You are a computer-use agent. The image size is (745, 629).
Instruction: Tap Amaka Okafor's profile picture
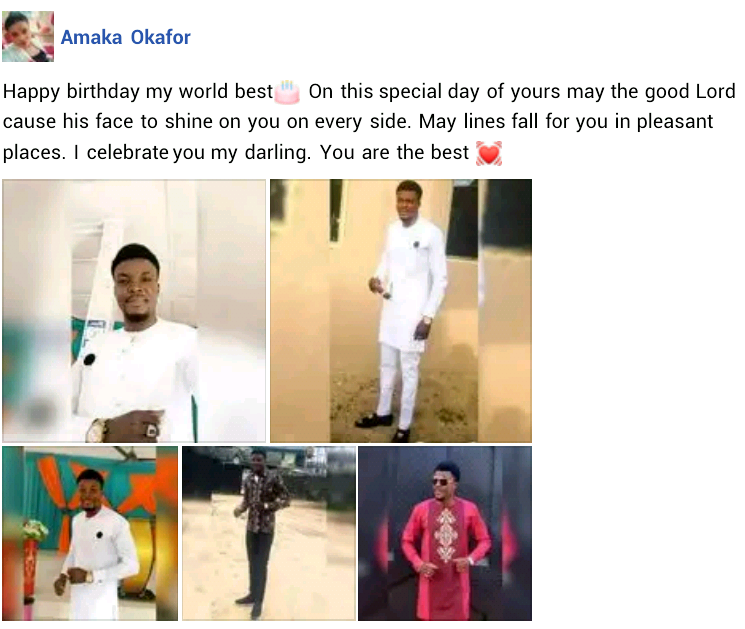tap(28, 37)
